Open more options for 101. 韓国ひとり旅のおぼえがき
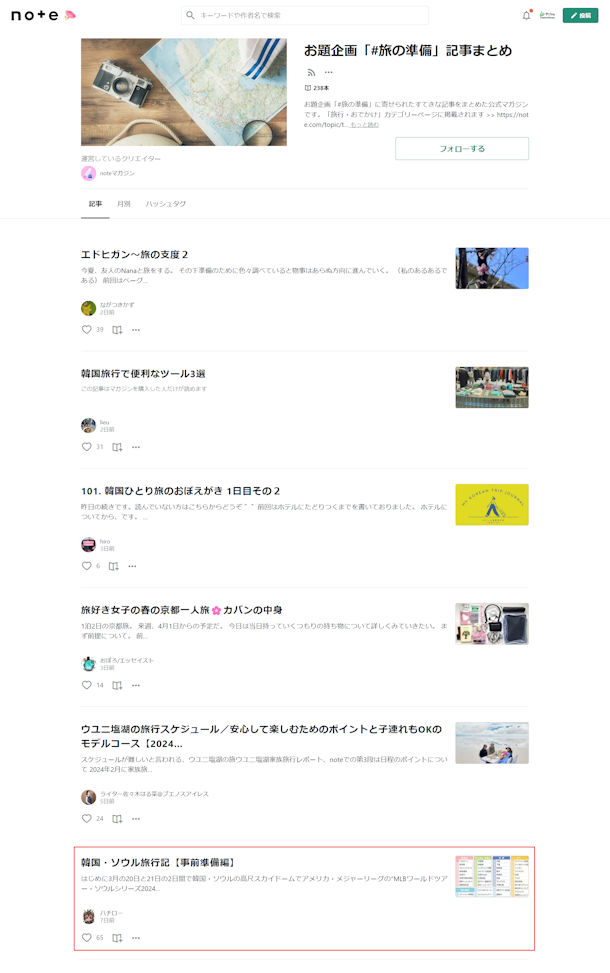Image resolution: width=610 pixels, height=973 pixels. (136, 566)
